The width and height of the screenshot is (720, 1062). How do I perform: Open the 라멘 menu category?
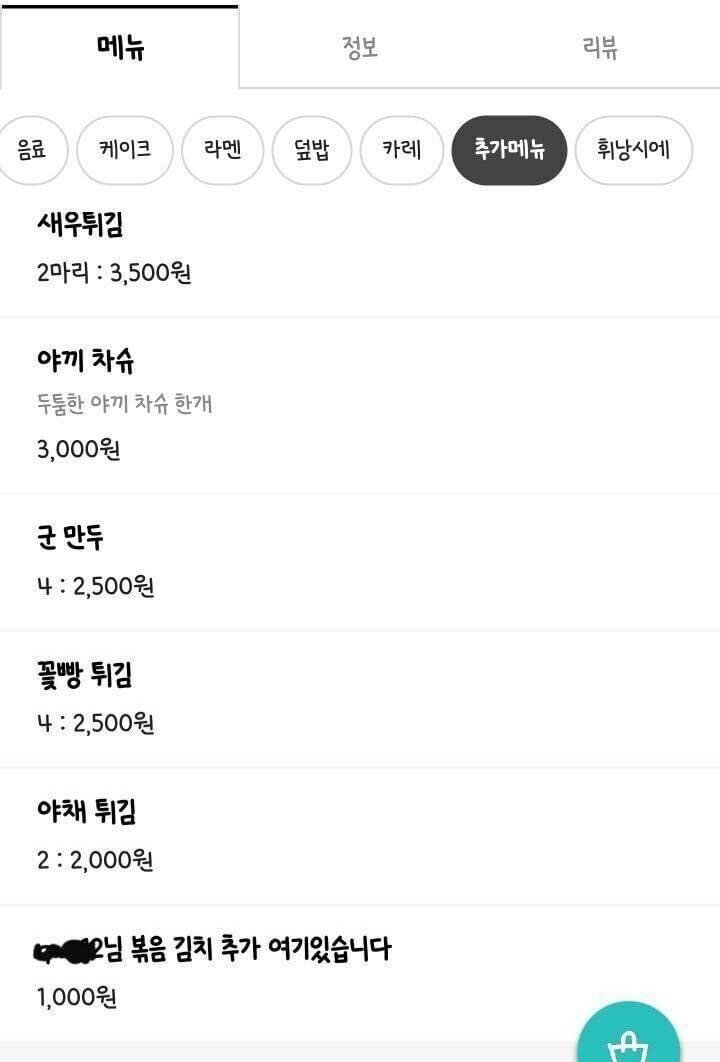pyautogui.click(x=222, y=150)
